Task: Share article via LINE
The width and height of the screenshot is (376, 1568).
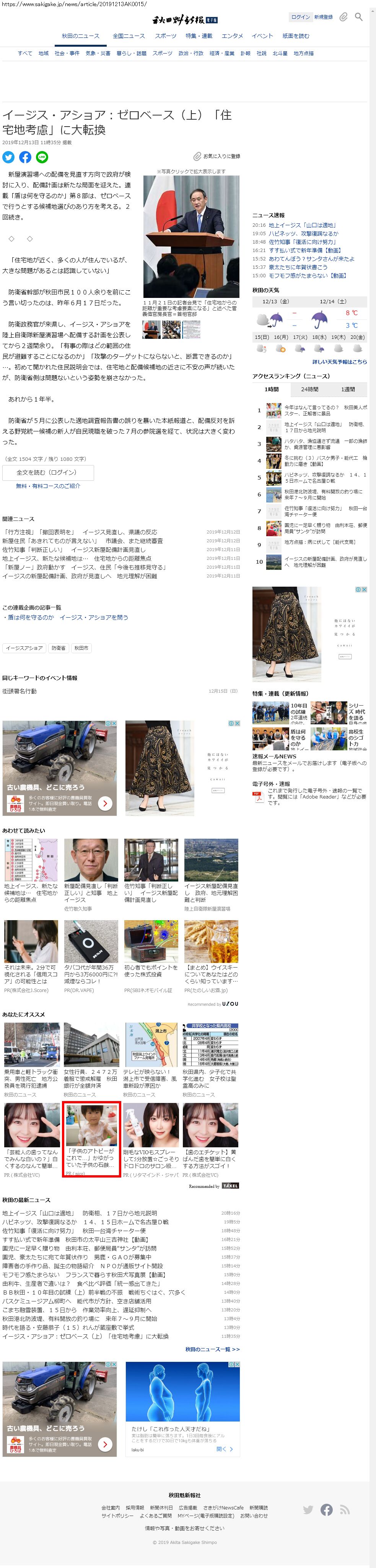Action: click(x=42, y=157)
